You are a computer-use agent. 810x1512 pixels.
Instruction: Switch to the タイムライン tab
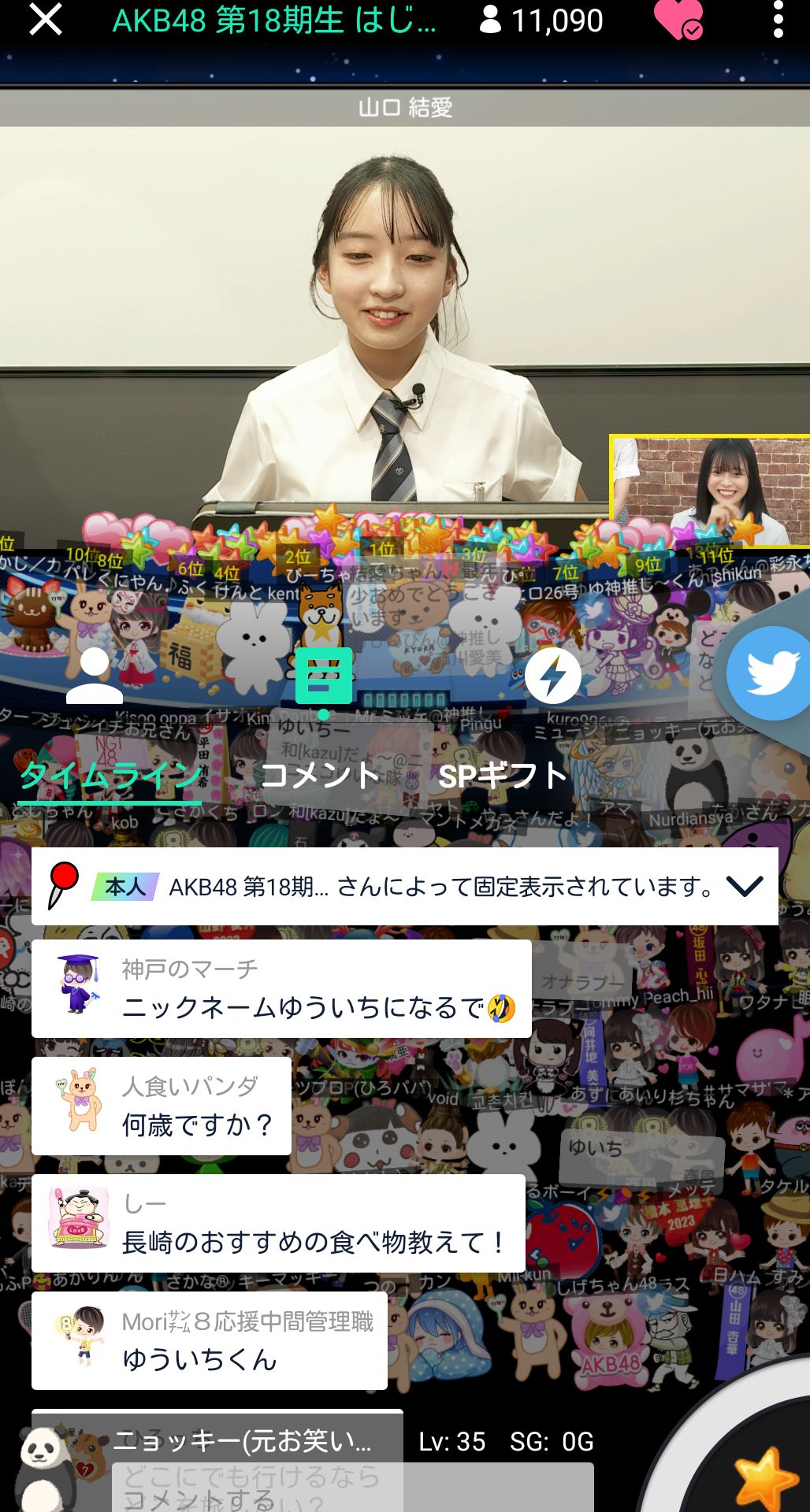pyautogui.click(x=110, y=776)
